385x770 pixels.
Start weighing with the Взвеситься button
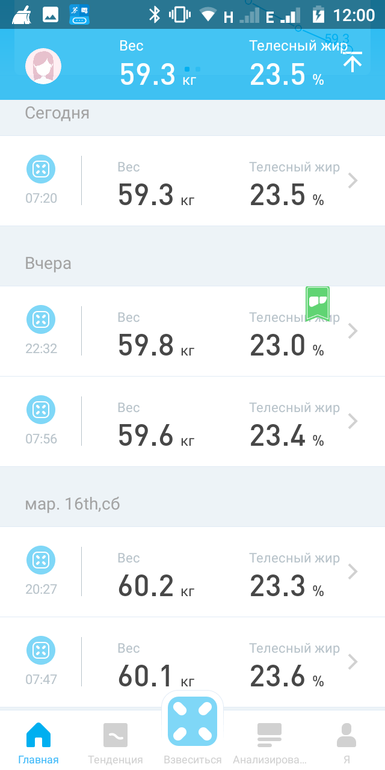tap(192, 729)
